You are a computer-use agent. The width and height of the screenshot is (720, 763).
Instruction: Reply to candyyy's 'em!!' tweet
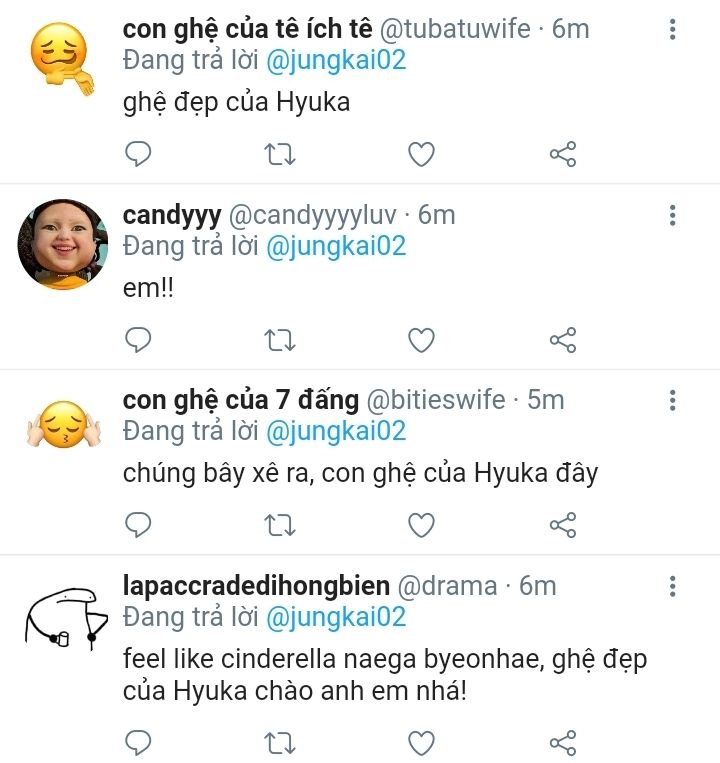point(138,340)
